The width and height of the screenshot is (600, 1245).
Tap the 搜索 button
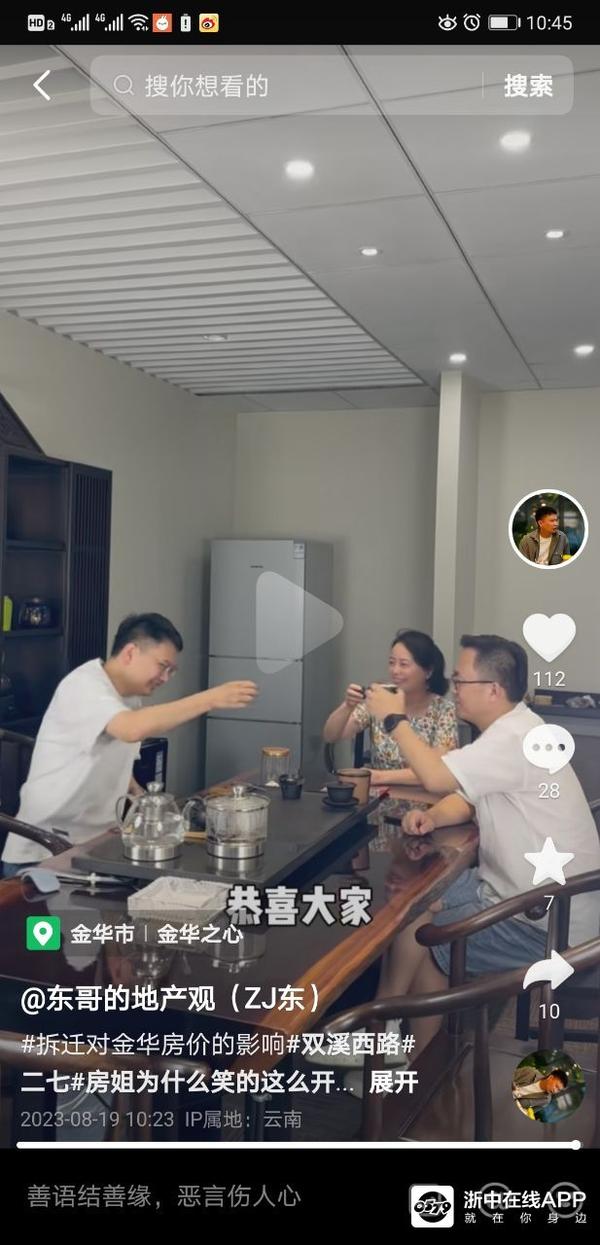pyautogui.click(x=528, y=86)
